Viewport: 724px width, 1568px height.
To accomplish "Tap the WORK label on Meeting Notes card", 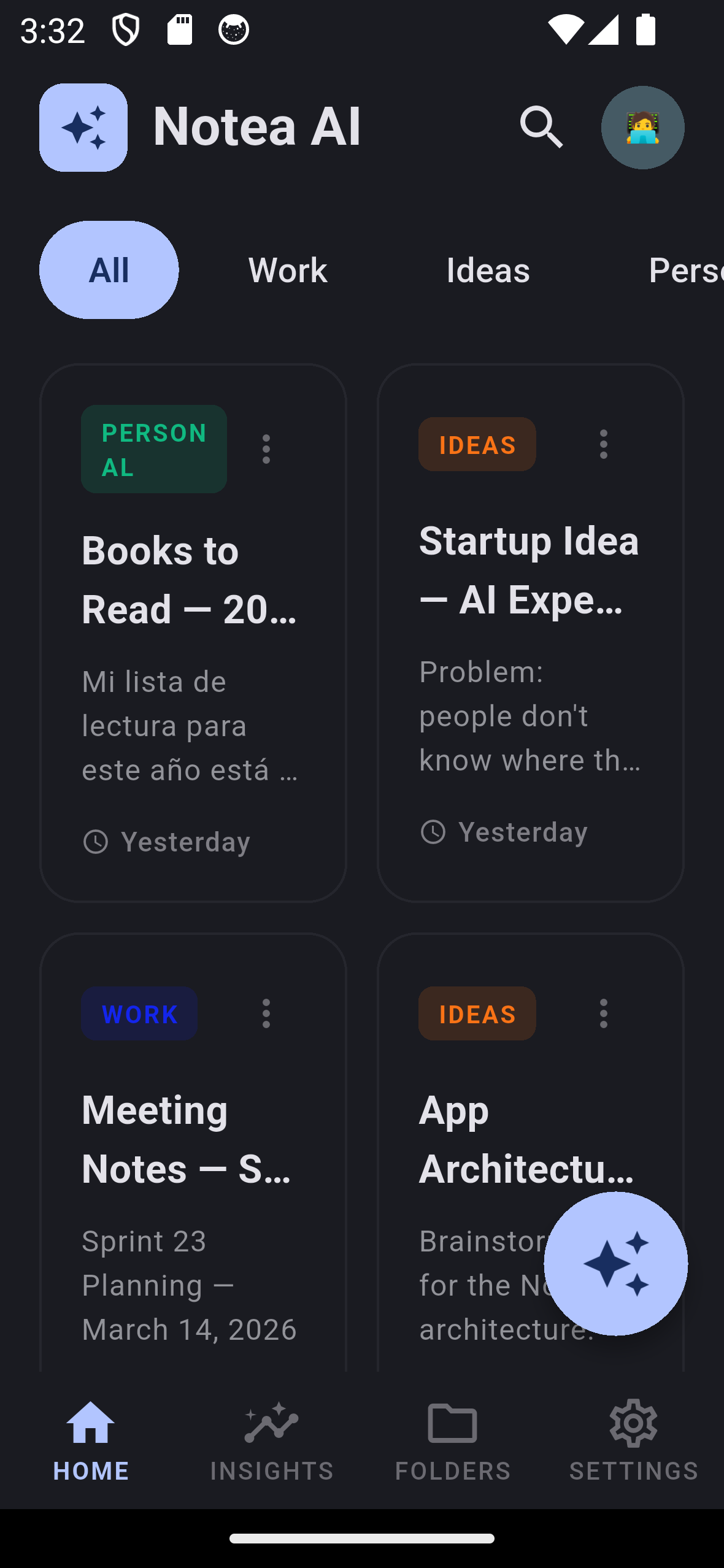I will tap(139, 1013).
